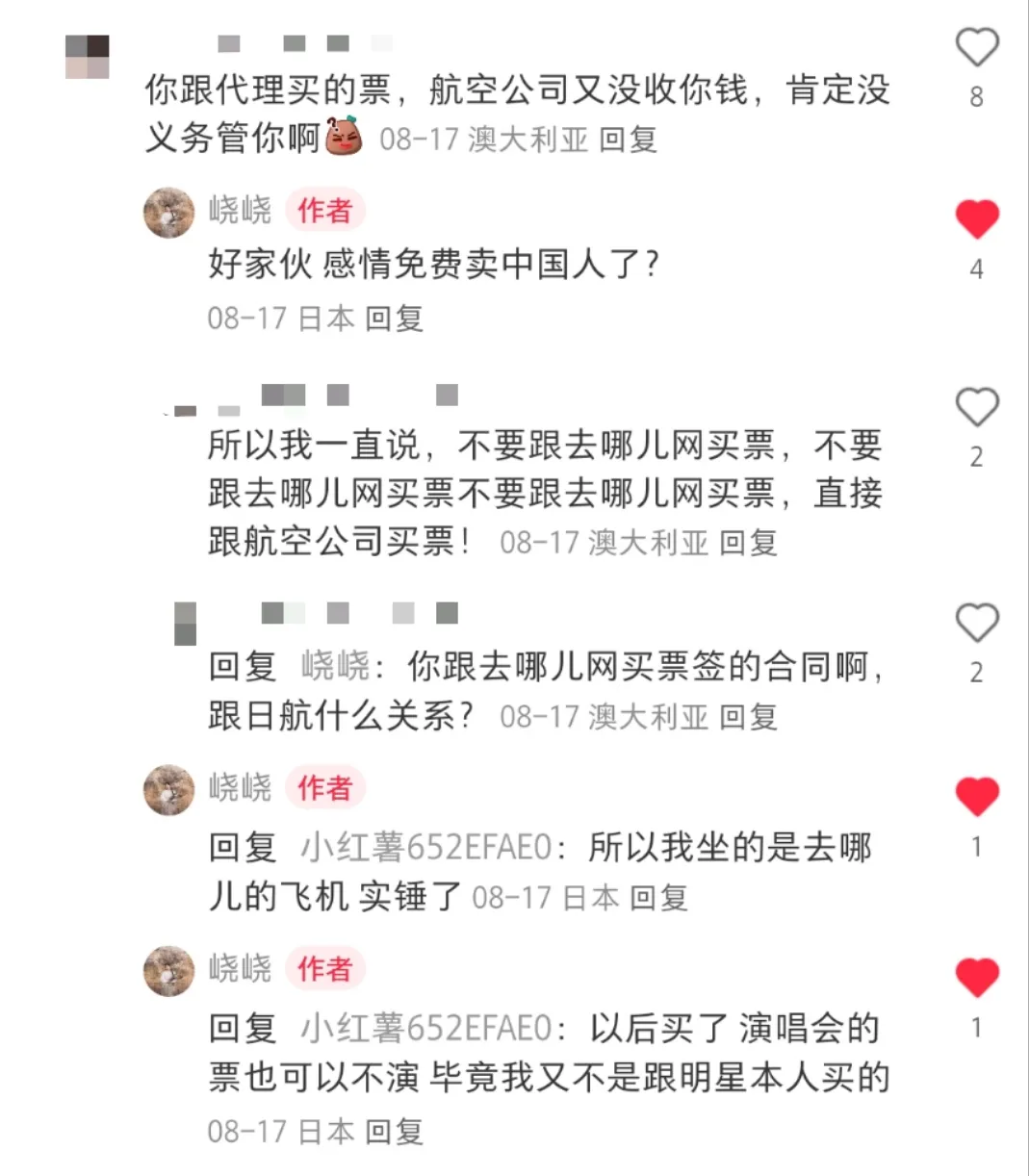Reply to 所以我坐的是去哪儿的飞机 实锤了
Viewport: 1029px width, 1176px height.
(658, 898)
